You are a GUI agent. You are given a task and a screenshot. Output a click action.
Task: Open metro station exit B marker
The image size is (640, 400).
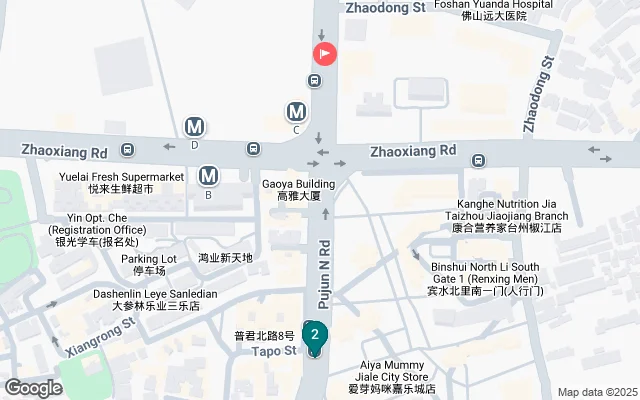tap(208, 176)
